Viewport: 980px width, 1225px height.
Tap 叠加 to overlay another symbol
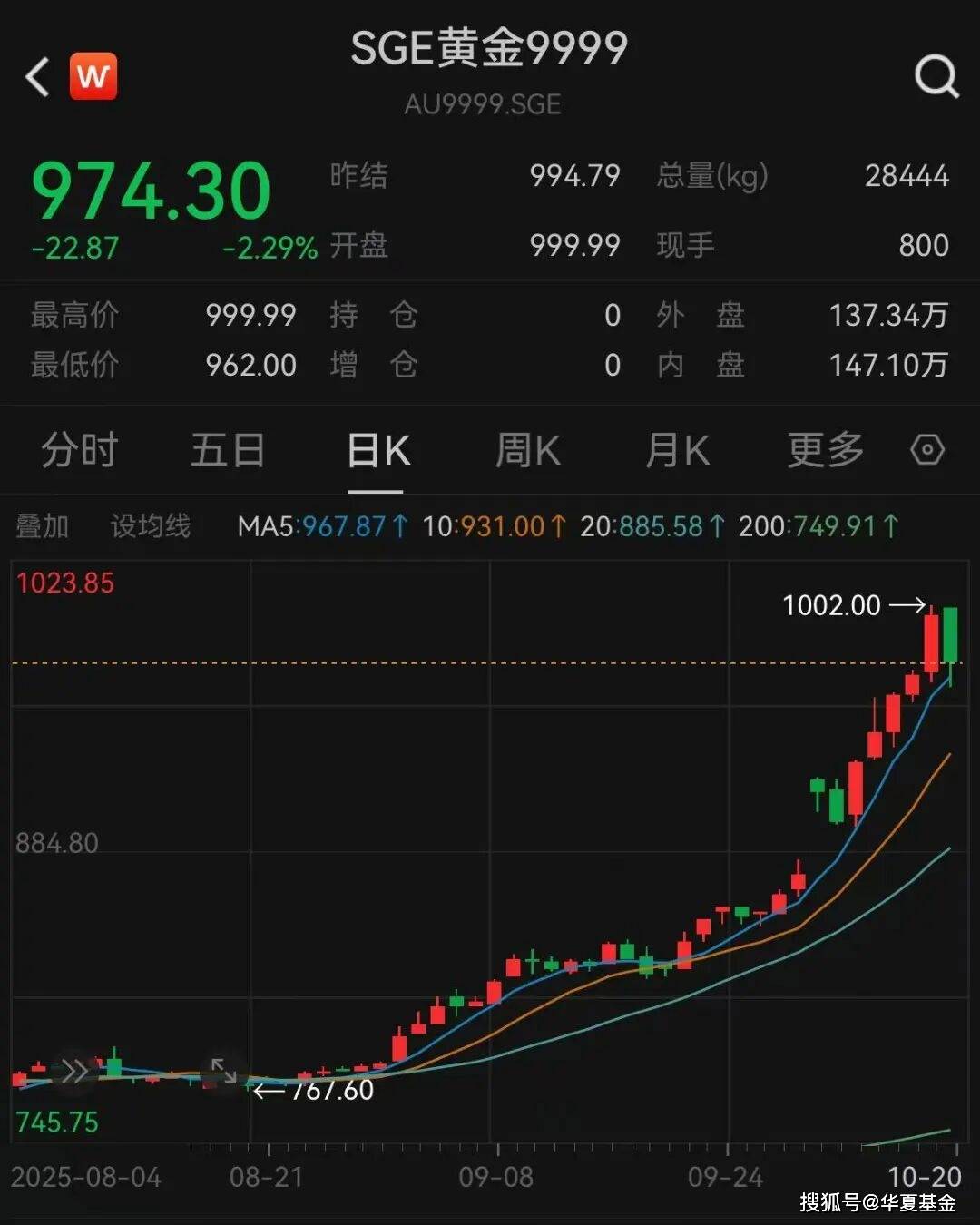(x=42, y=526)
